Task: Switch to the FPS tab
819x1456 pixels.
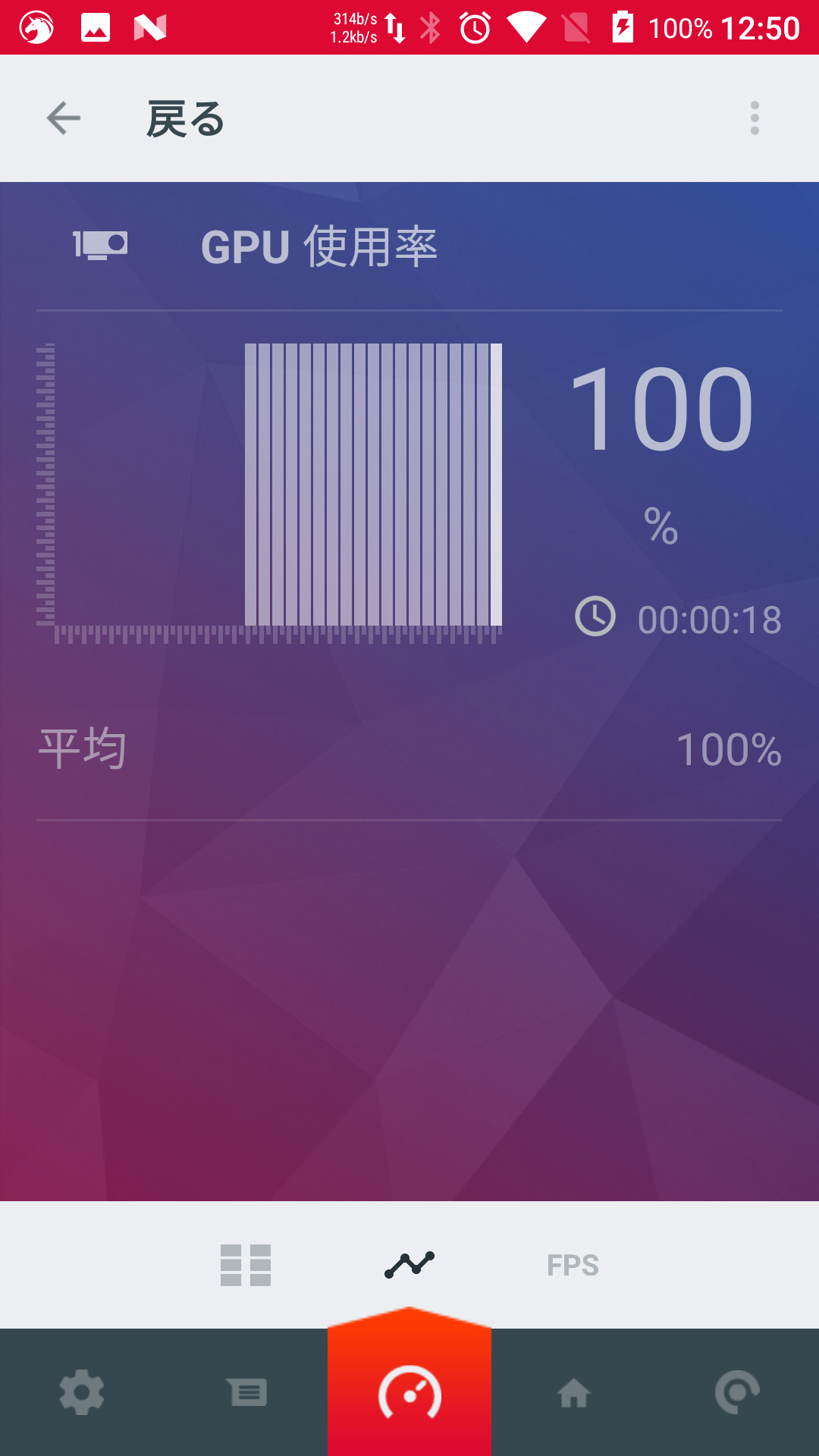Action: [x=573, y=1265]
